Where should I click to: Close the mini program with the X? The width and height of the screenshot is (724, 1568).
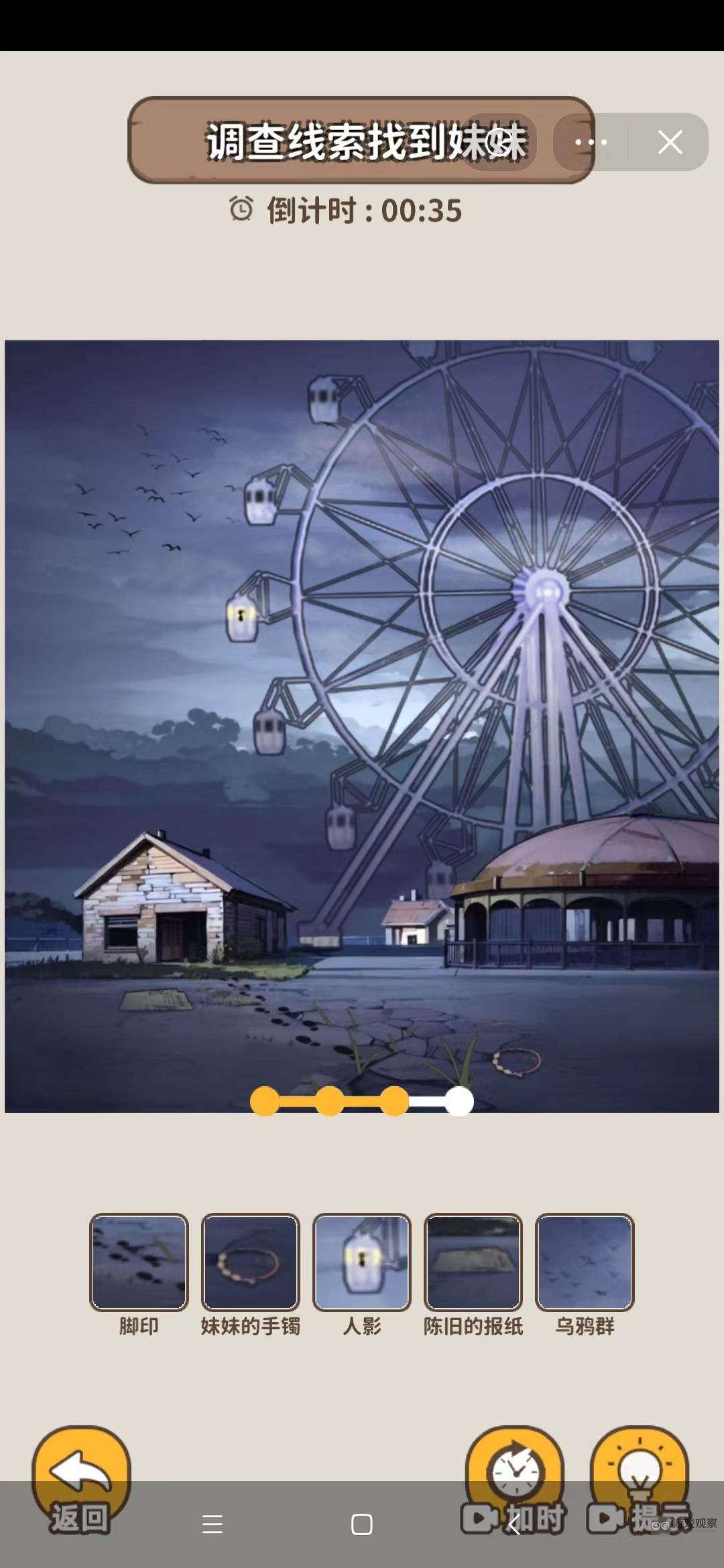pos(670,142)
